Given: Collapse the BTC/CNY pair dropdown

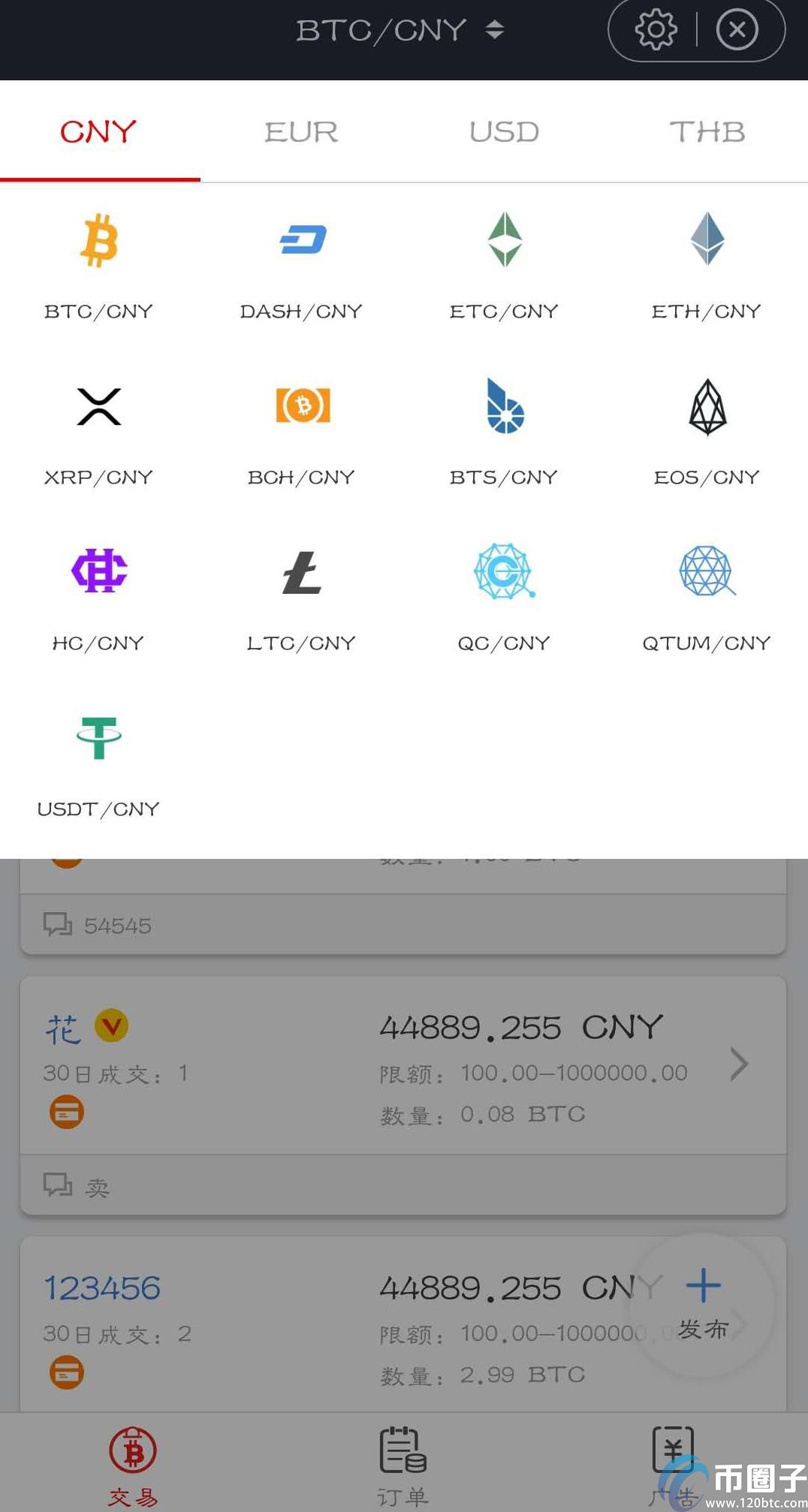Looking at the screenshot, I should click(399, 30).
